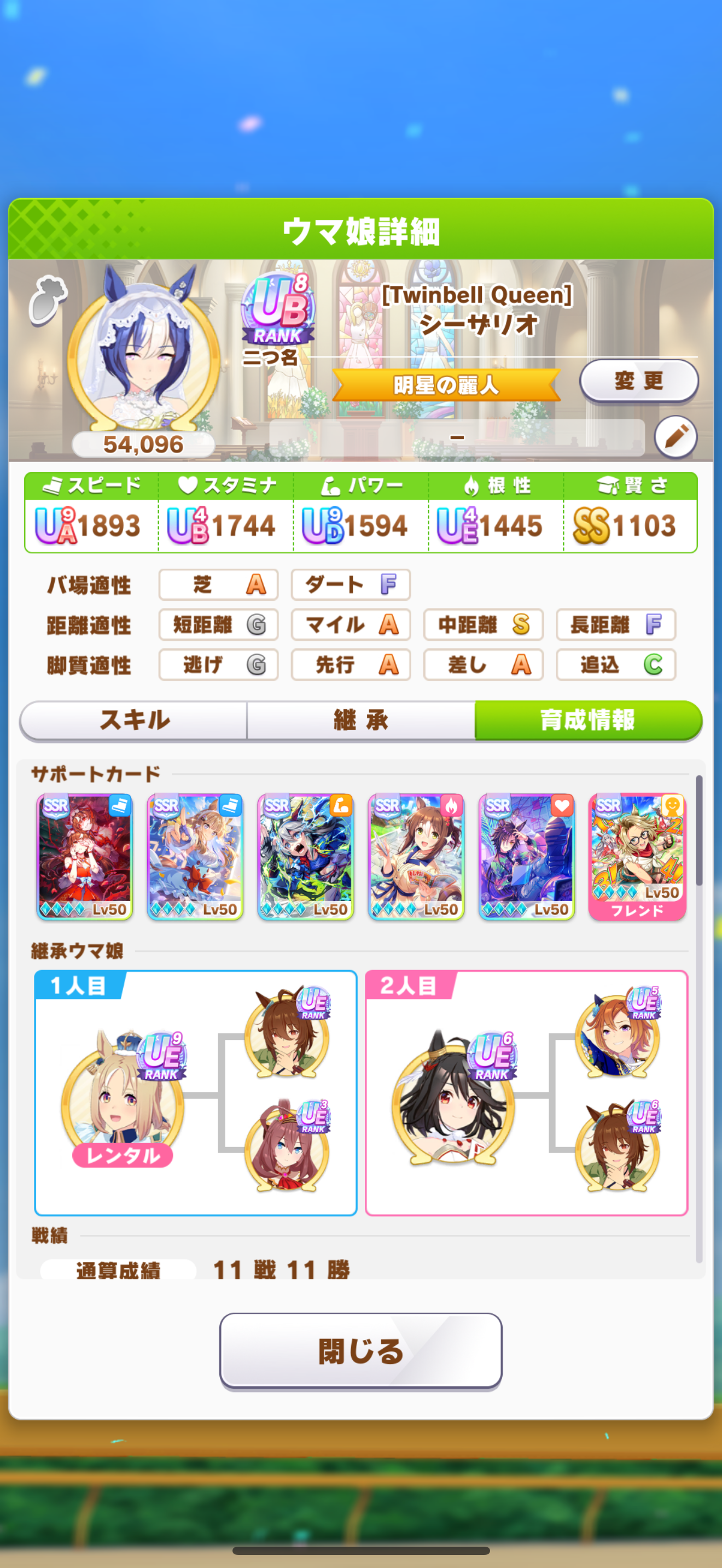The height and width of the screenshot is (1568, 722).
Task: Tap the 変更 button to change title
Action: pyautogui.click(x=638, y=381)
